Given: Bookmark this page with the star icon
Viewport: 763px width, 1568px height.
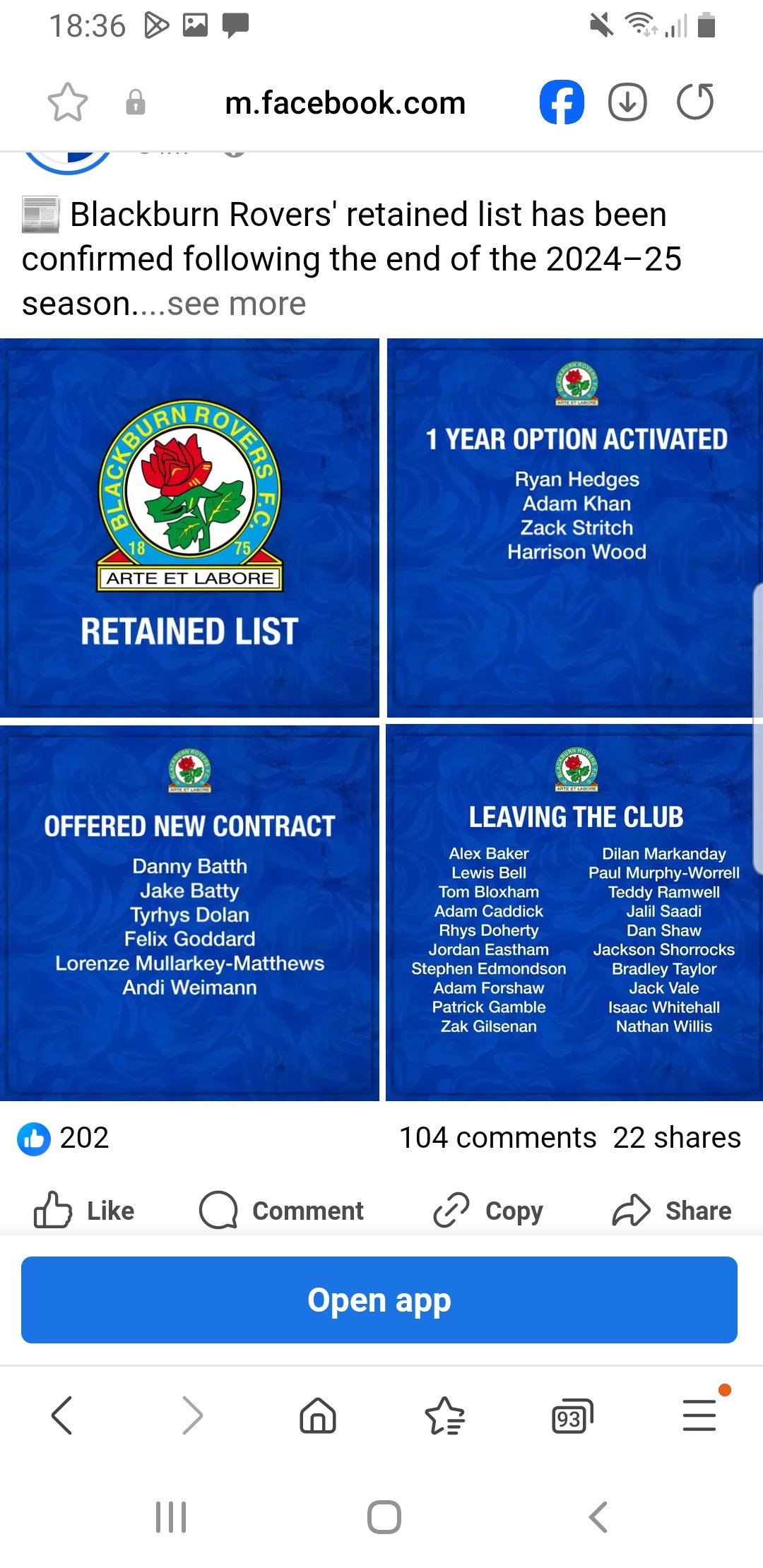Looking at the screenshot, I should point(68,103).
